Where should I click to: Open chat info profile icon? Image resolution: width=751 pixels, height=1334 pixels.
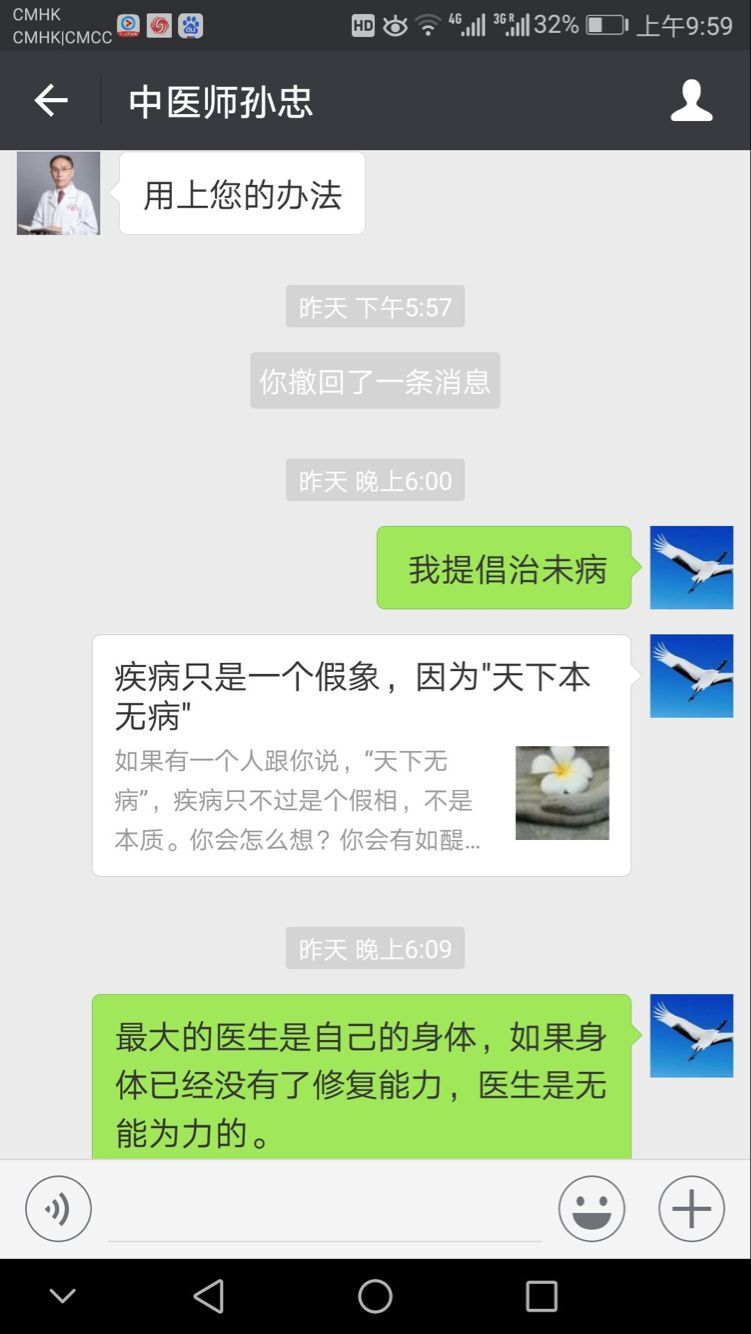pyautogui.click(x=691, y=101)
